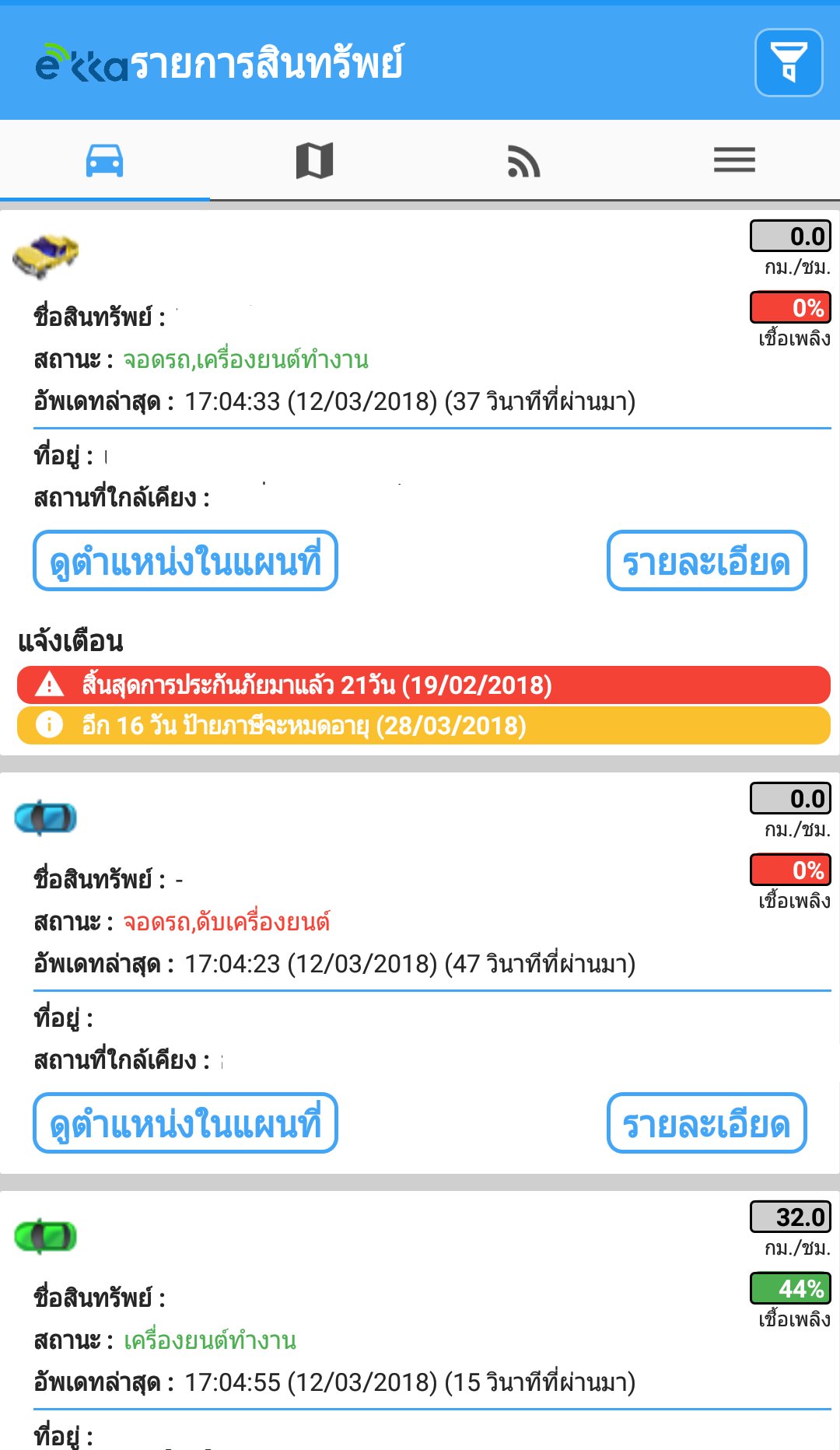Select the car asset list tab
The width and height of the screenshot is (840, 1450).
[105, 160]
